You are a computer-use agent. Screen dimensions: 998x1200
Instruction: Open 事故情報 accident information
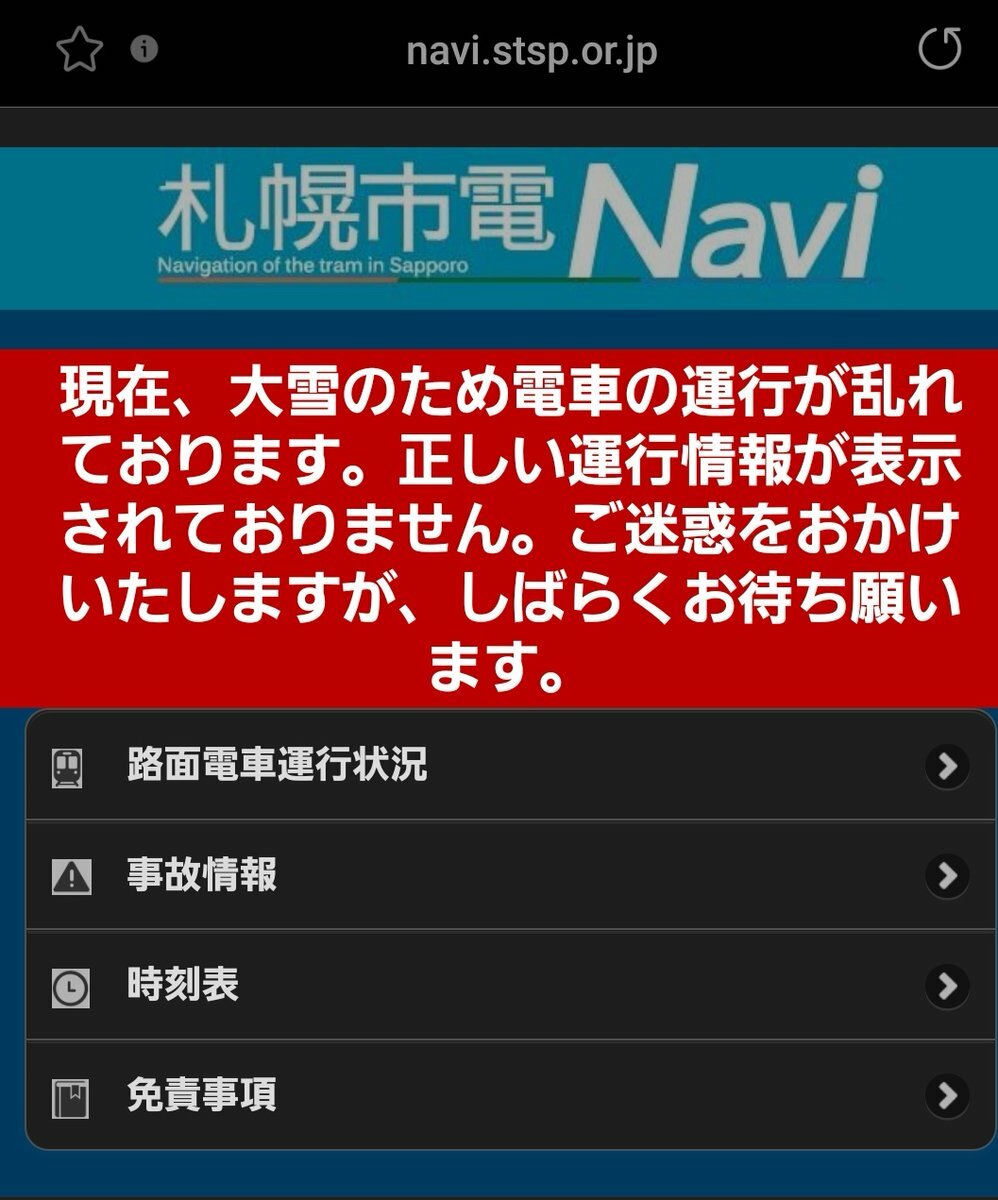pyautogui.click(x=510, y=876)
